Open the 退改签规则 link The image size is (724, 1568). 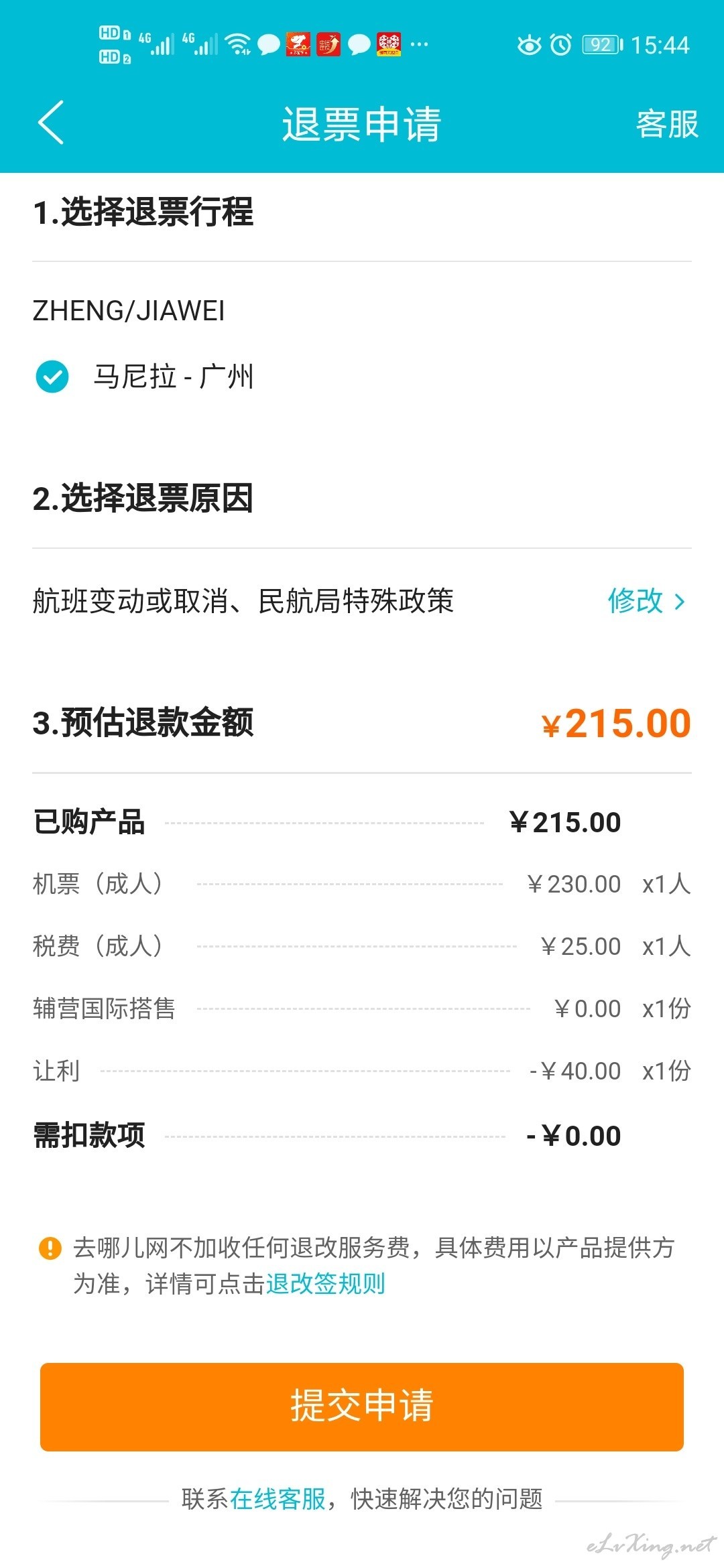[x=326, y=1283]
